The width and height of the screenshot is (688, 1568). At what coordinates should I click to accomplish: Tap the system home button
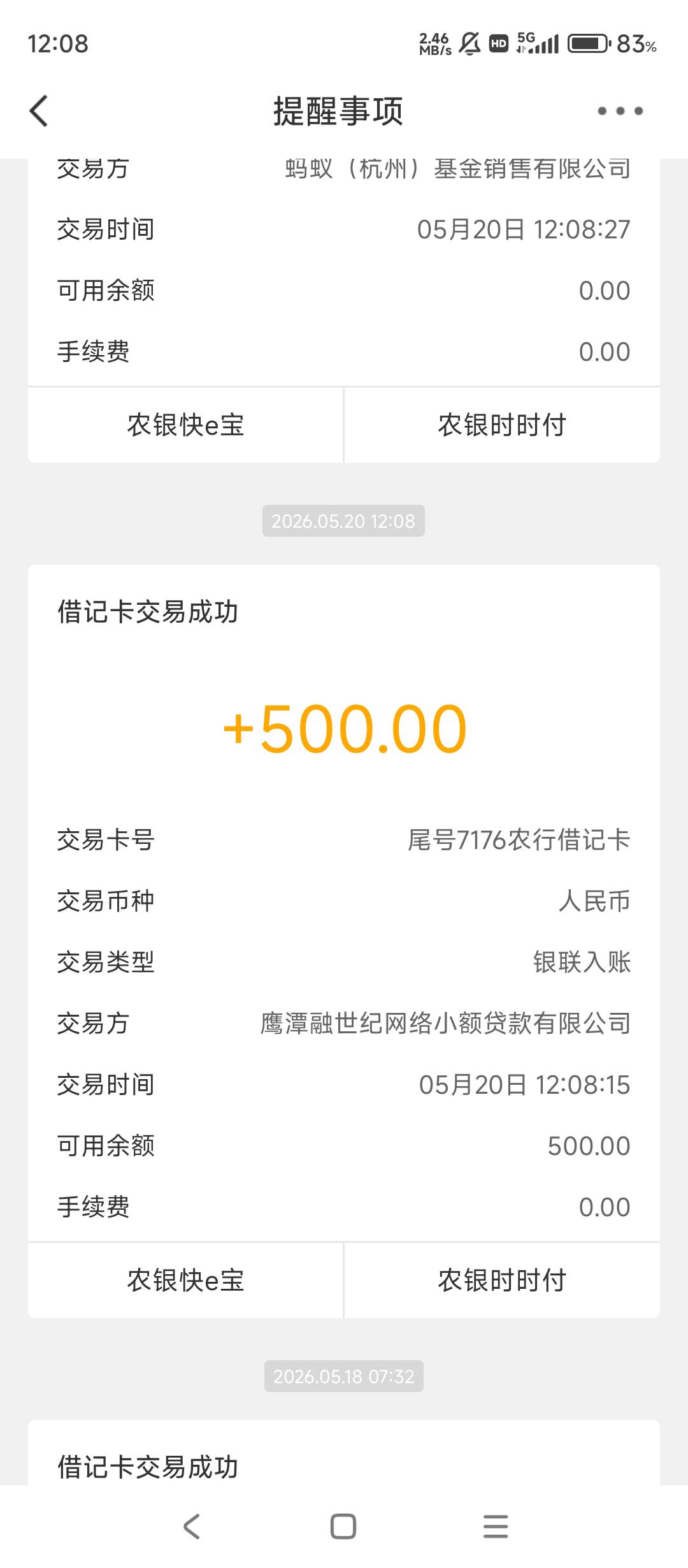[343, 1527]
